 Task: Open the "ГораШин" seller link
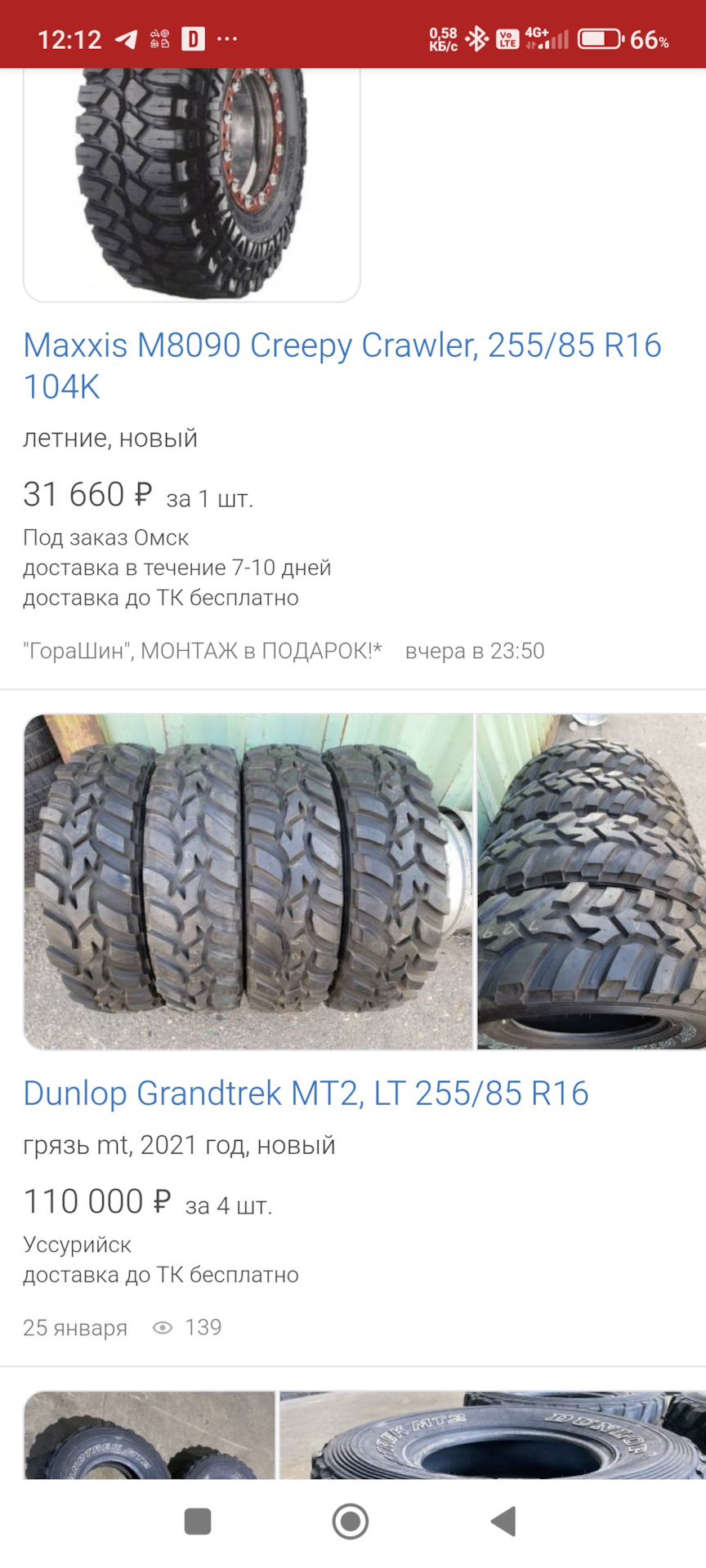(x=202, y=651)
